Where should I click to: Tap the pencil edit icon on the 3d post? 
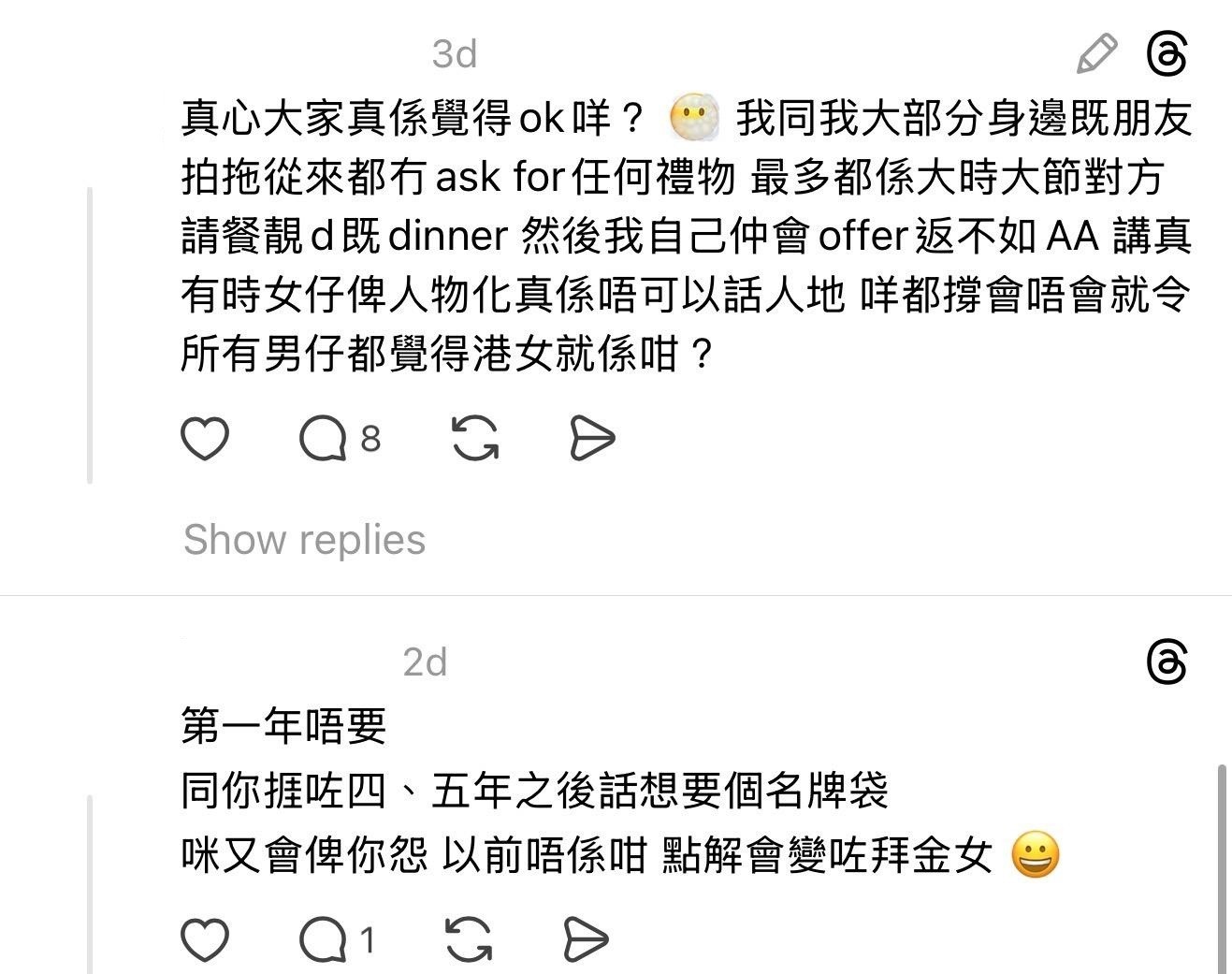1096,53
